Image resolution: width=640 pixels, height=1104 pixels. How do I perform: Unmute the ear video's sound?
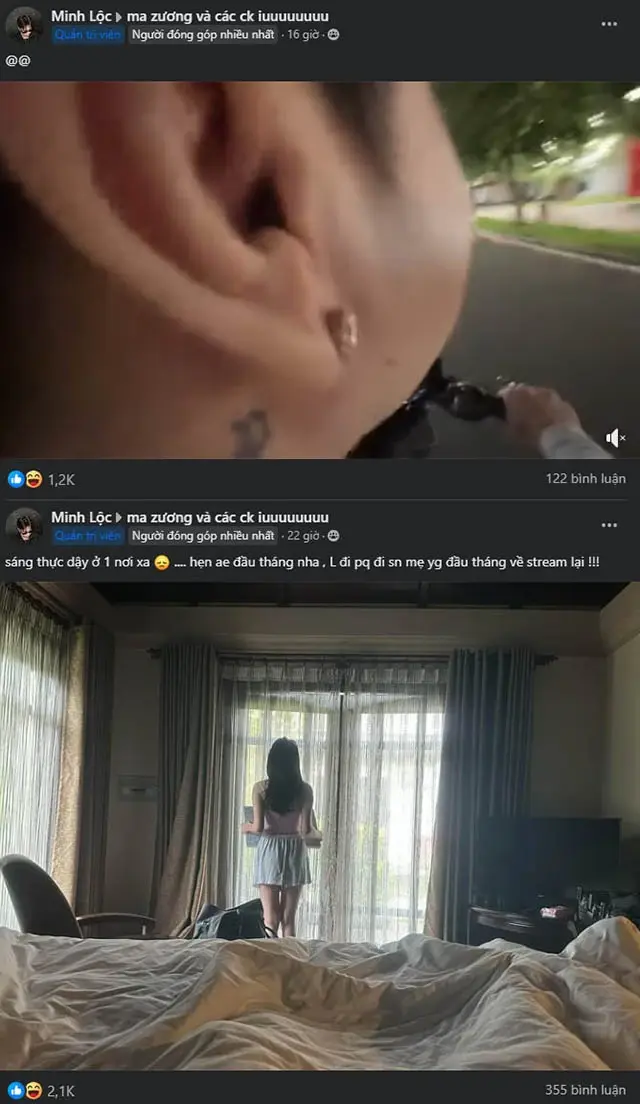[615, 438]
